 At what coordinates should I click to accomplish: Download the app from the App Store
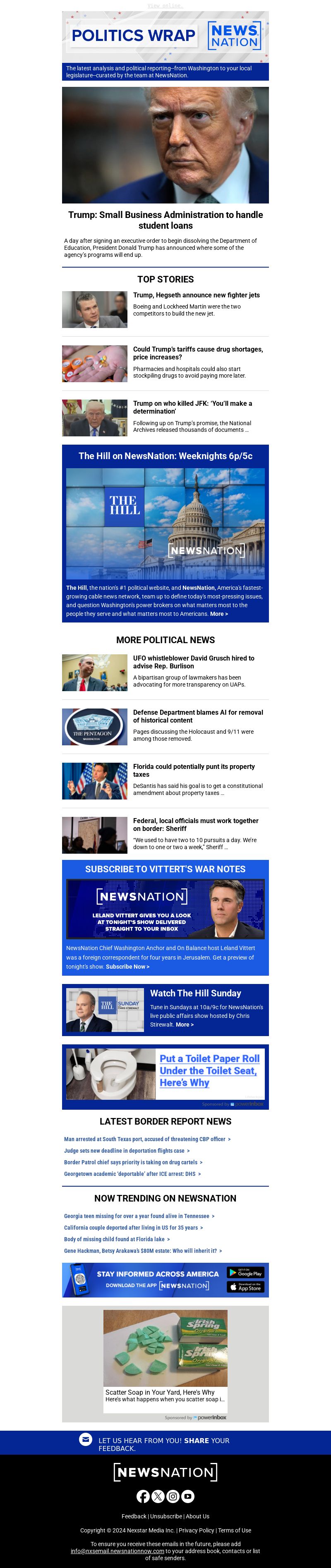pos(245,1287)
